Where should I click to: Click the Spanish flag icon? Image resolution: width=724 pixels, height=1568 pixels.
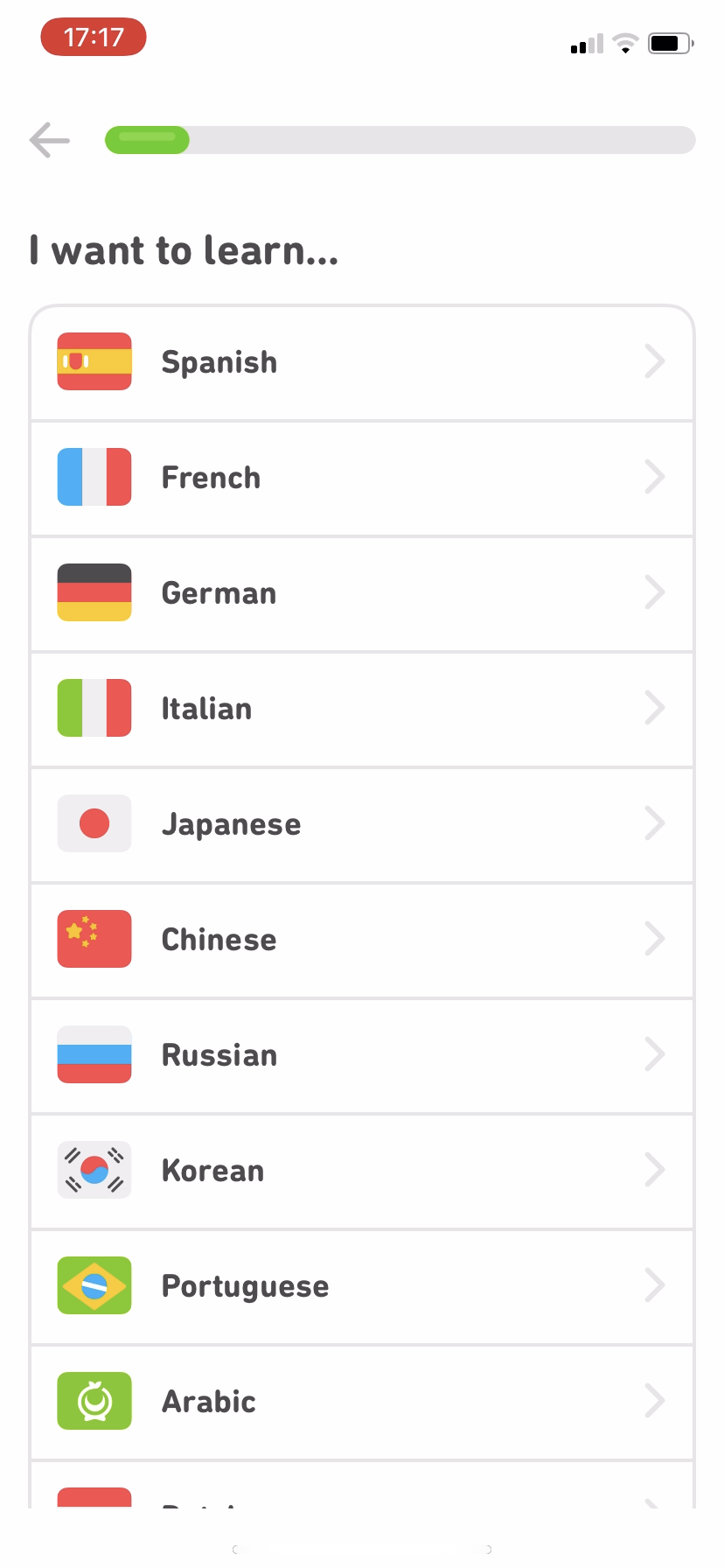click(x=94, y=361)
